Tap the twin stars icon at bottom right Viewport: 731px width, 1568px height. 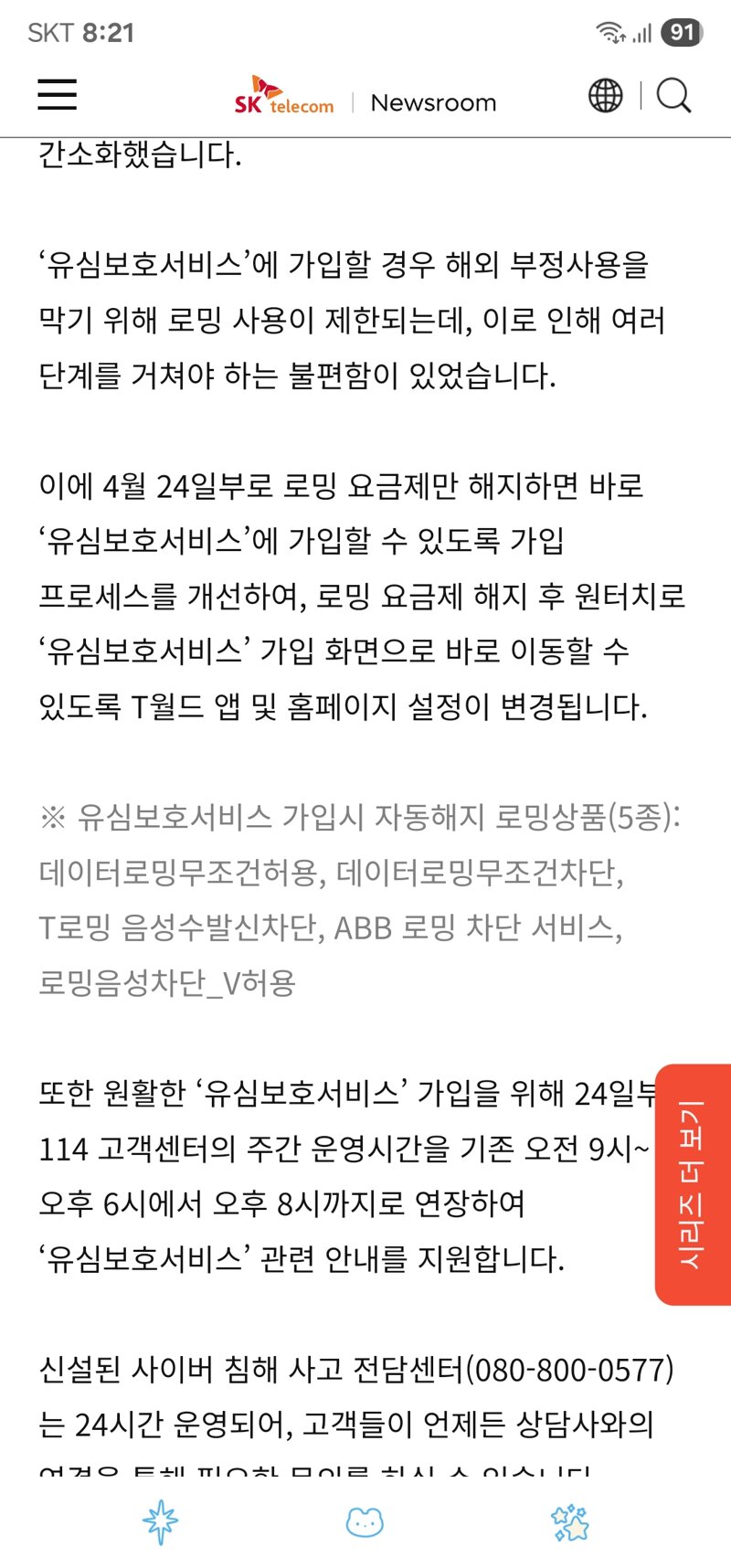point(570,1522)
